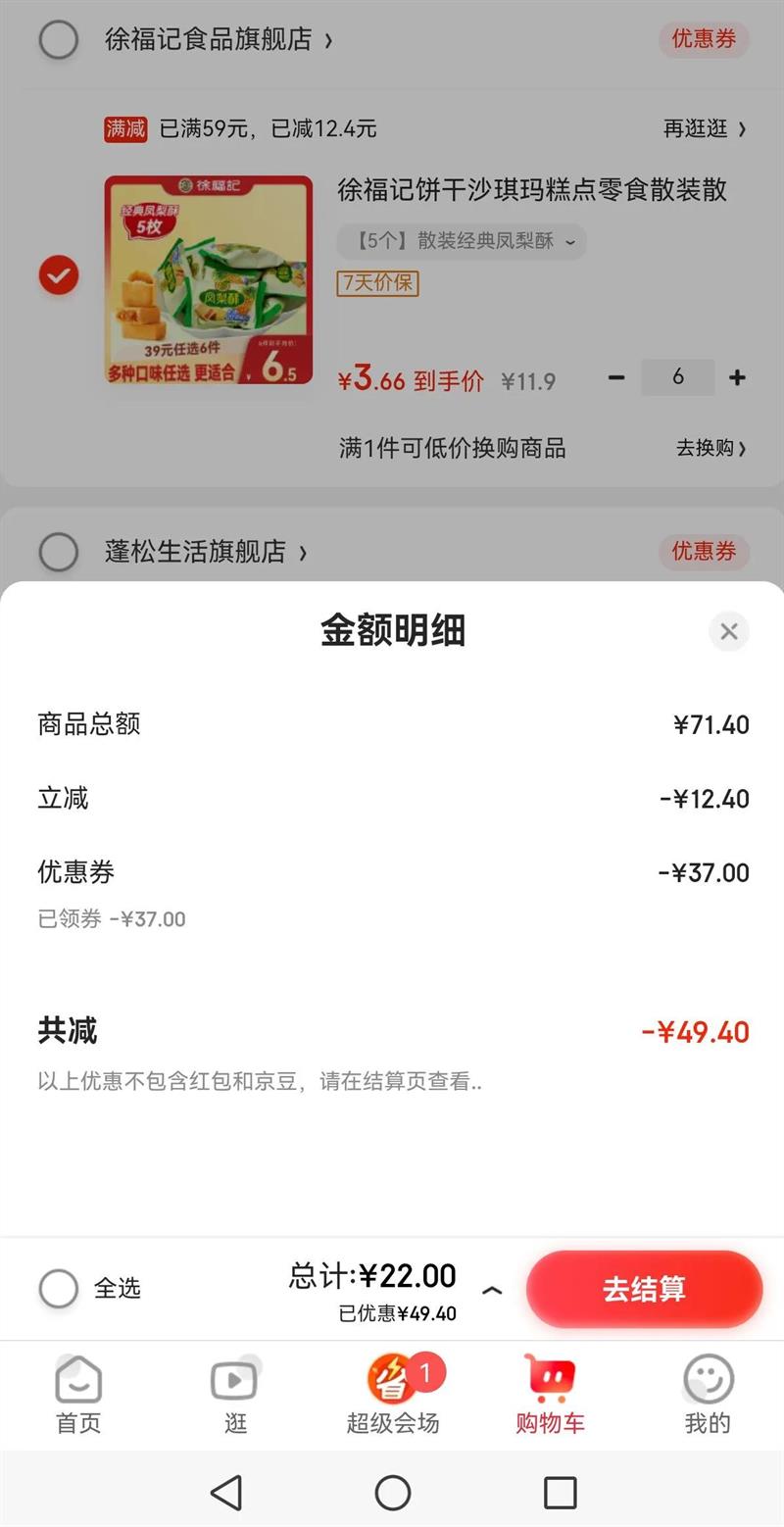The image size is (784, 1527).
Task: Select all items from 蓬松生活旗舰店
Action: coord(59,552)
